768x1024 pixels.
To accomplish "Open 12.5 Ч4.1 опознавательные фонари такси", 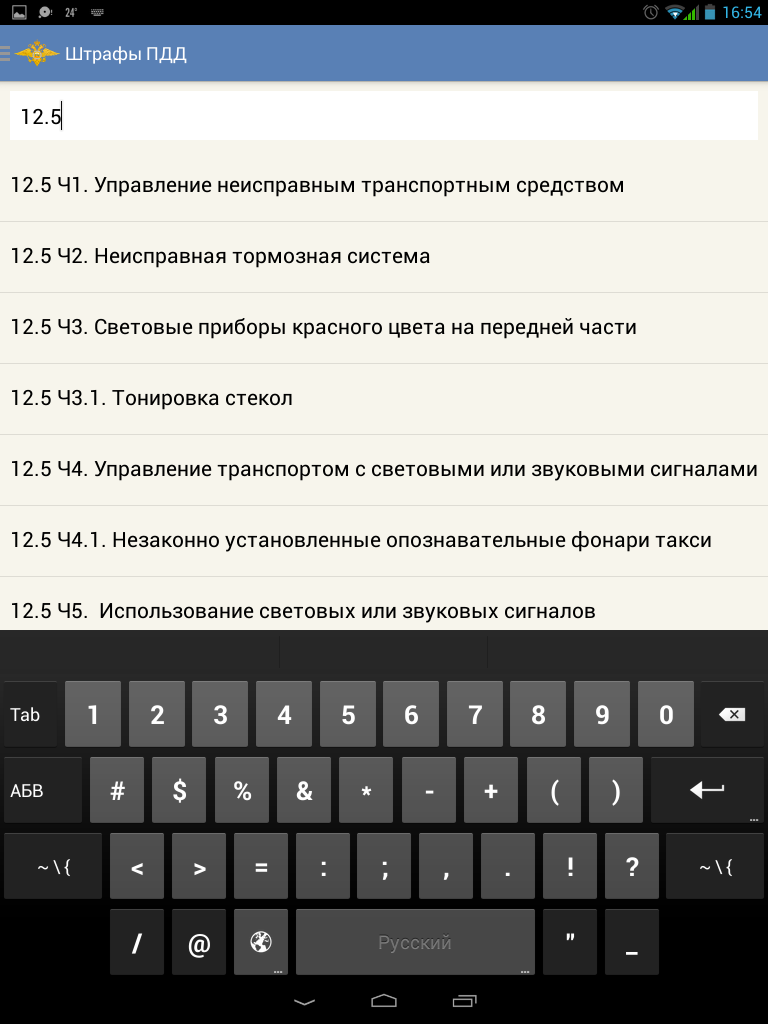I will 384,541.
